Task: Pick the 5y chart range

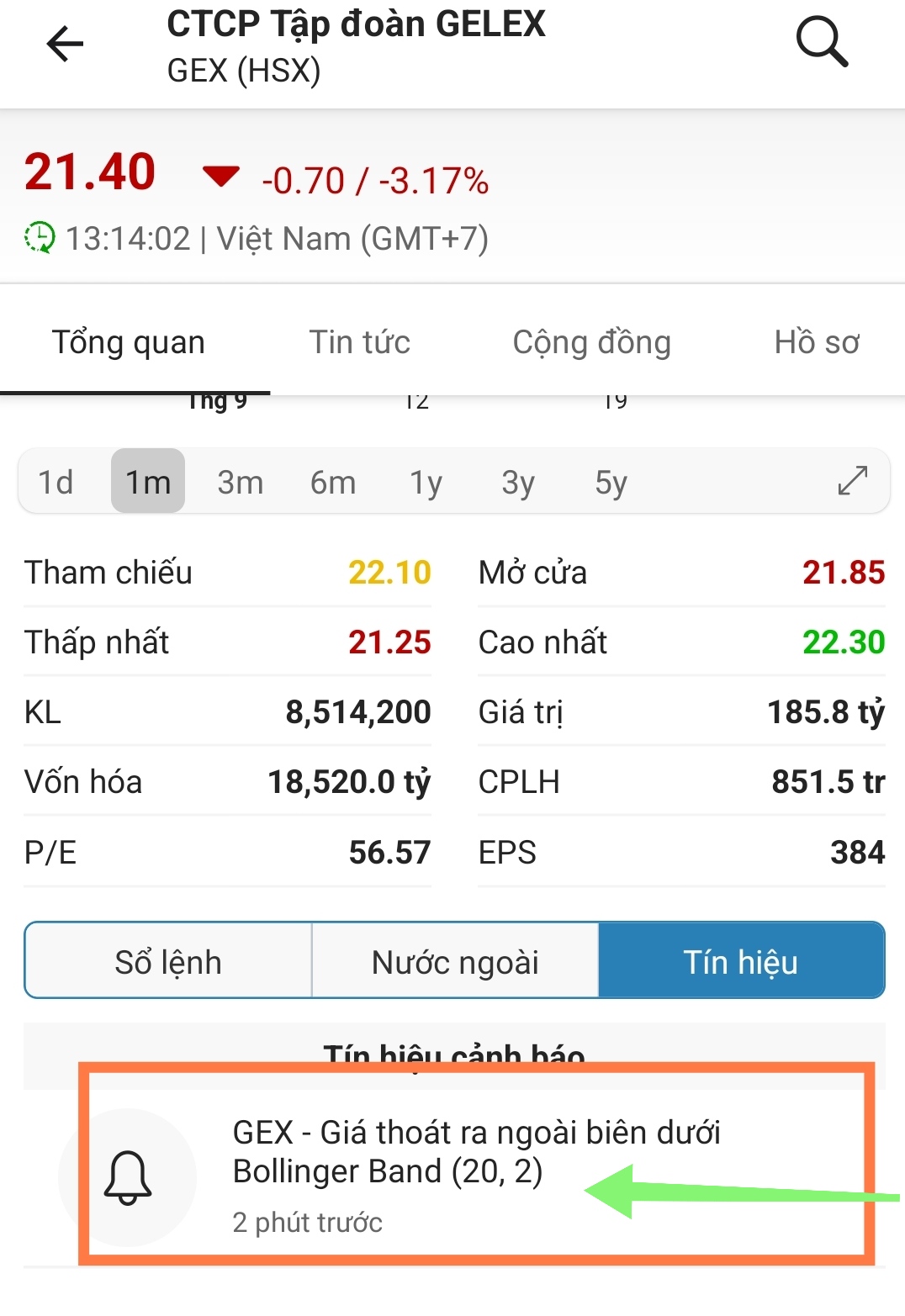Action: 611,483
